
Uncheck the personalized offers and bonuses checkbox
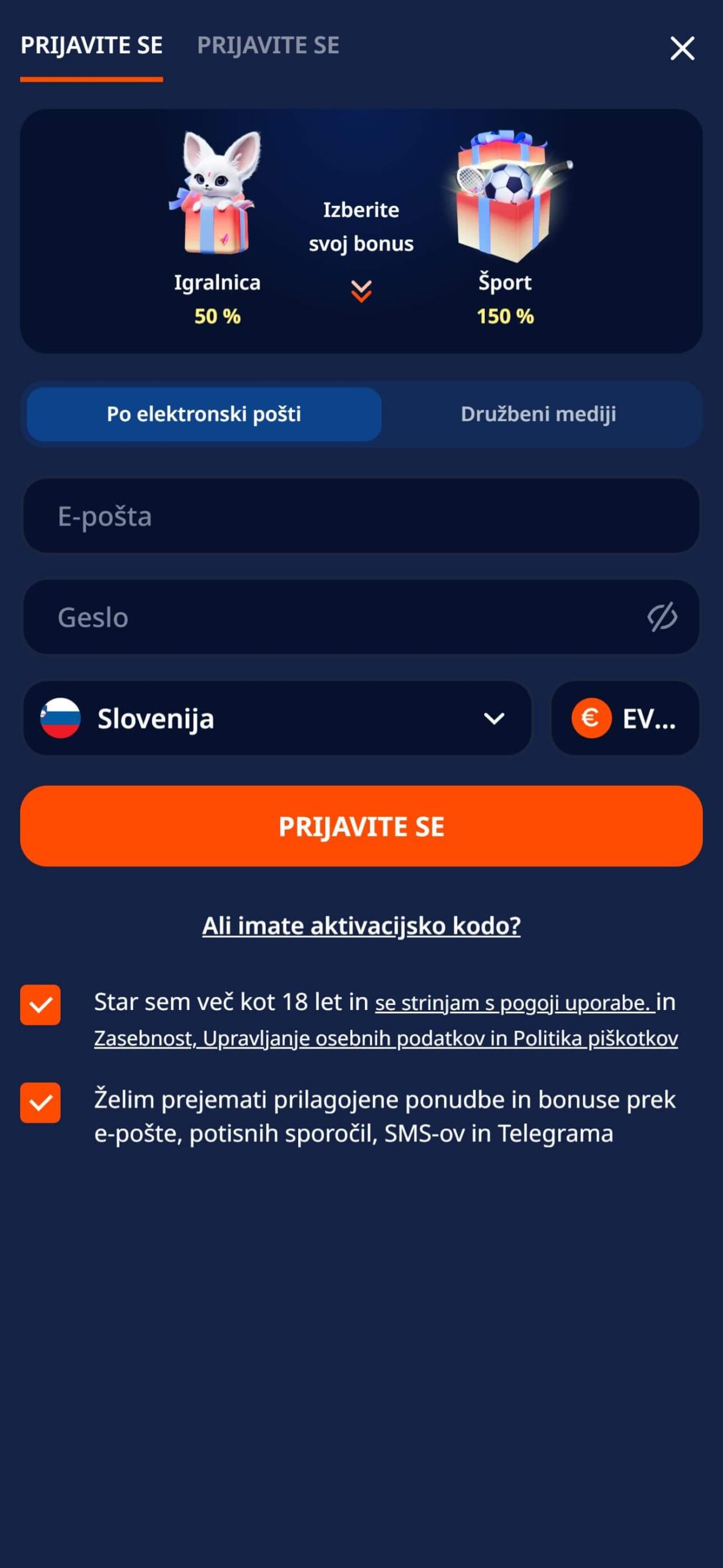[40, 1102]
